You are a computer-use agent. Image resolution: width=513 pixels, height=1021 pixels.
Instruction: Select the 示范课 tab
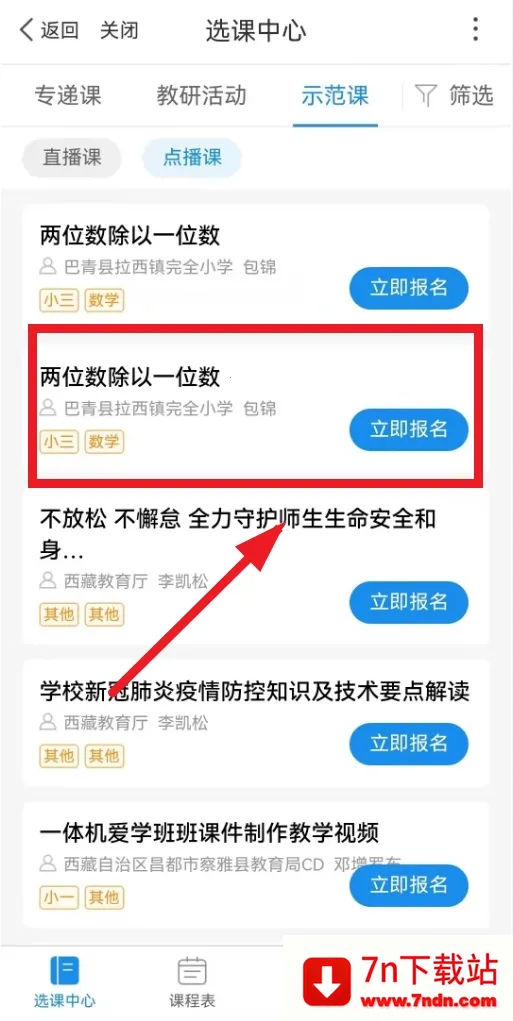coord(335,96)
